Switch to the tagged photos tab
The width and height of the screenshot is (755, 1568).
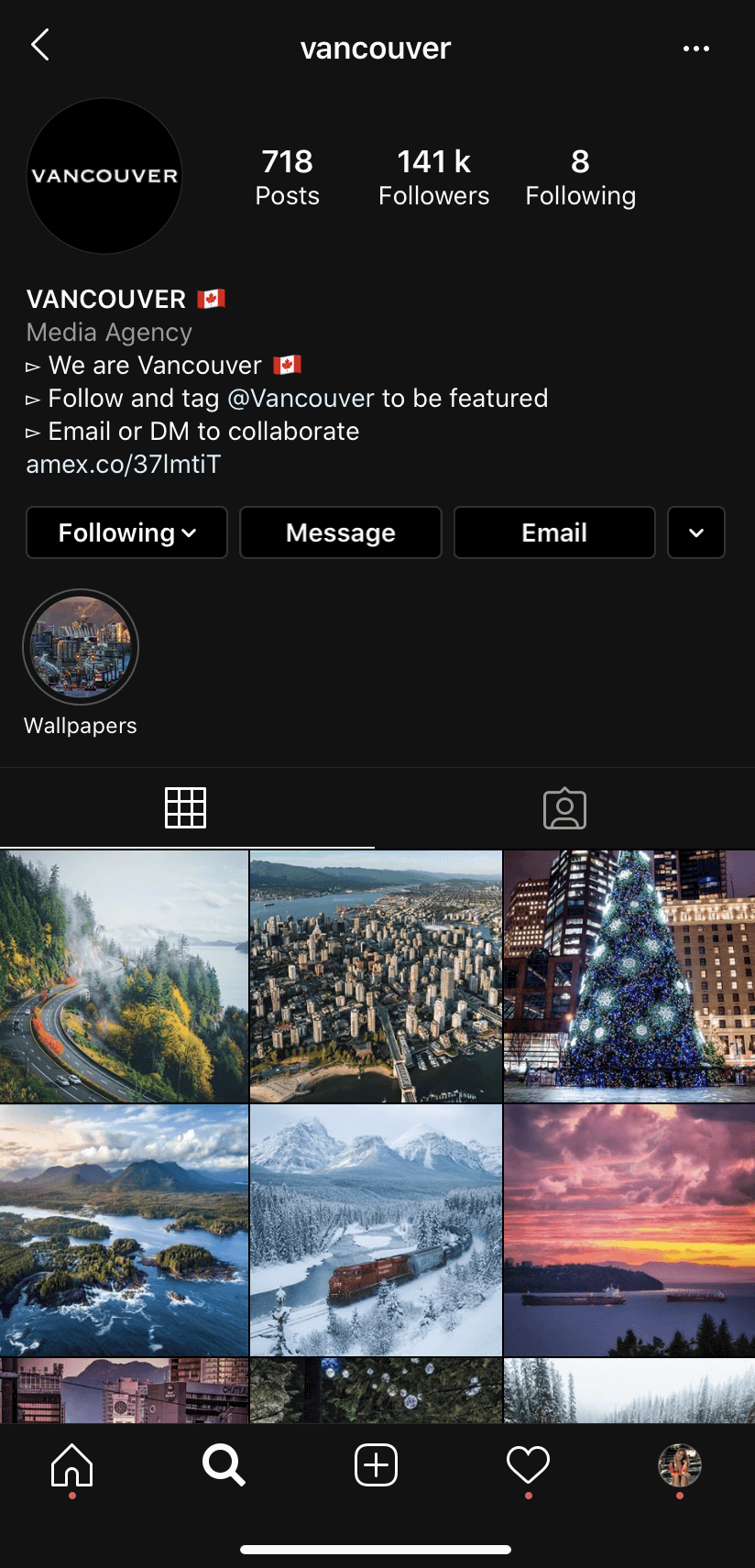[564, 807]
